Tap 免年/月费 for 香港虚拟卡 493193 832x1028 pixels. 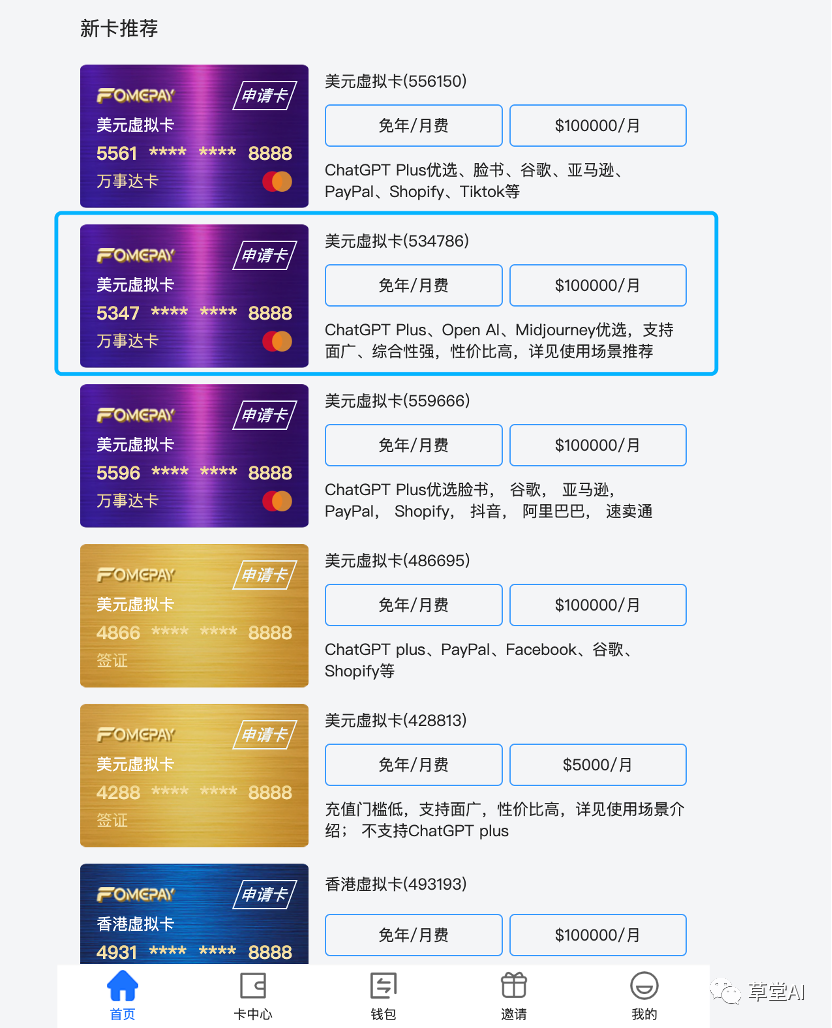(413, 935)
